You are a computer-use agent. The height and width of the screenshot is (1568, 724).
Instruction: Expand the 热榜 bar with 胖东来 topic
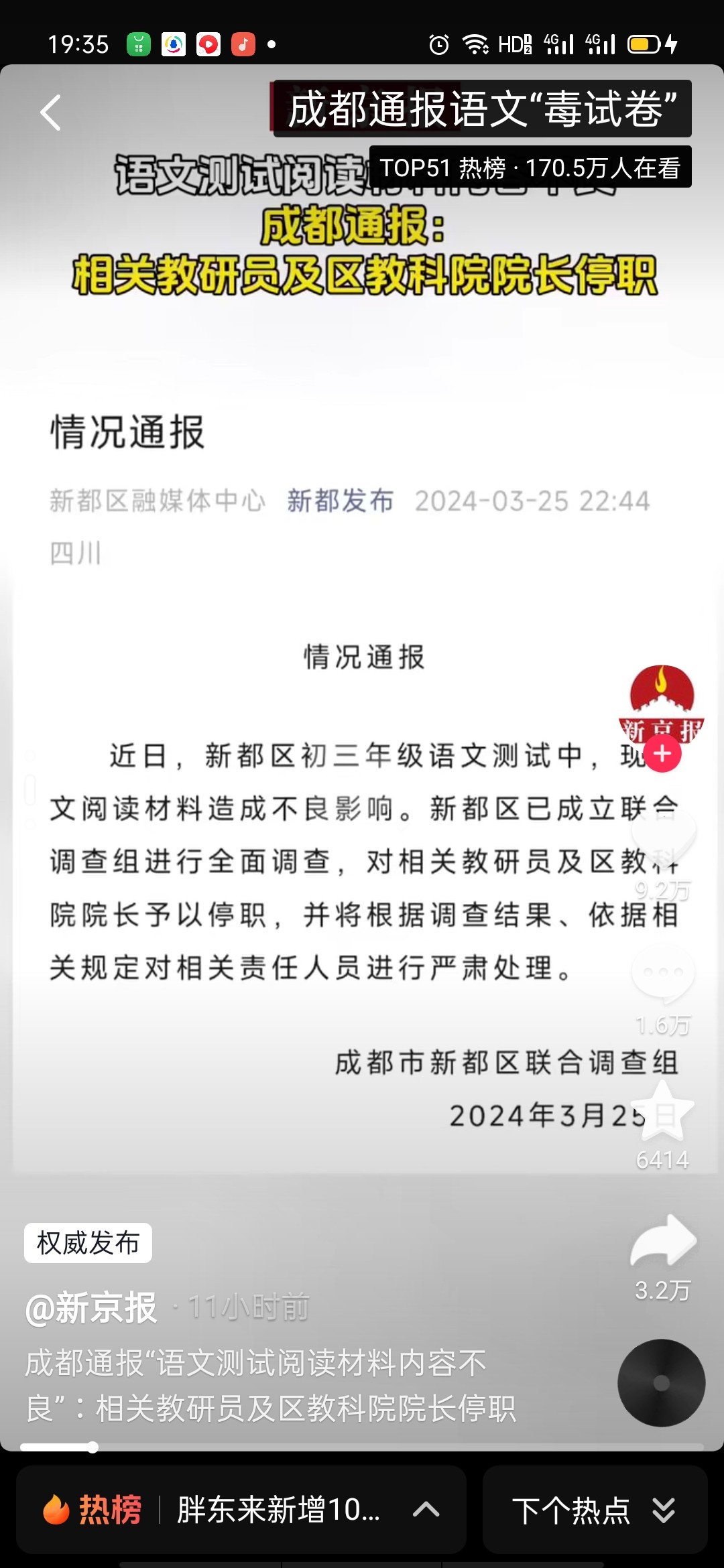click(x=241, y=1510)
